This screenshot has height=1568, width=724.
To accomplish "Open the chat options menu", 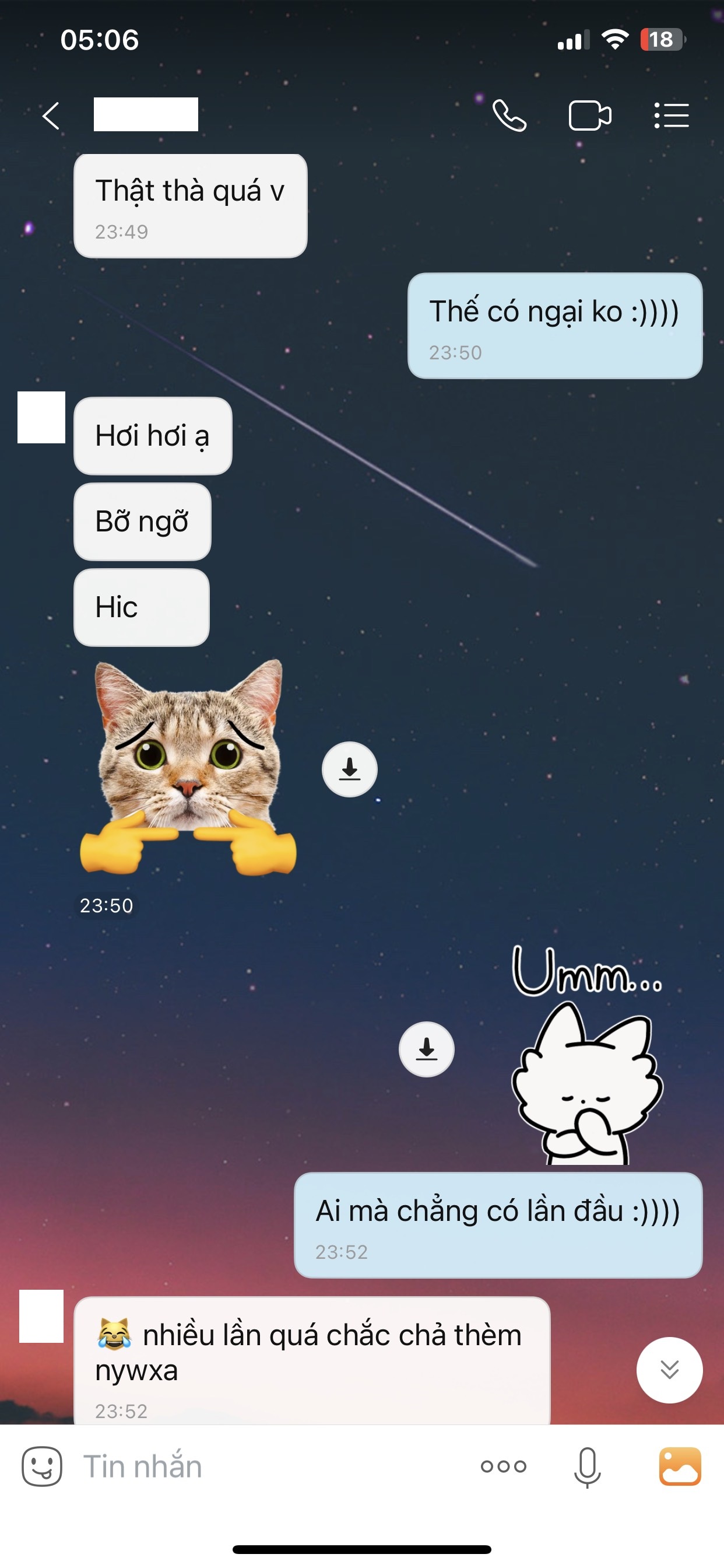I will (x=672, y=116).
